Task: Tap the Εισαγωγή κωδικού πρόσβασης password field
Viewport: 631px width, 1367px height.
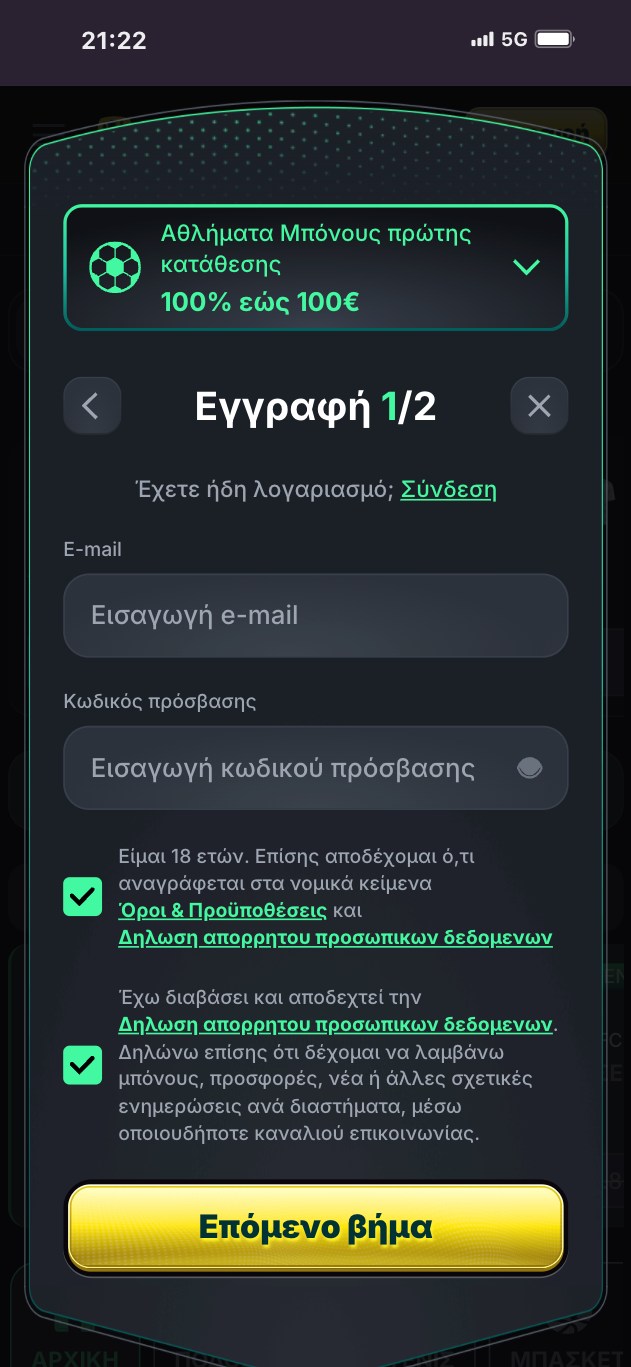Action: 285,768
